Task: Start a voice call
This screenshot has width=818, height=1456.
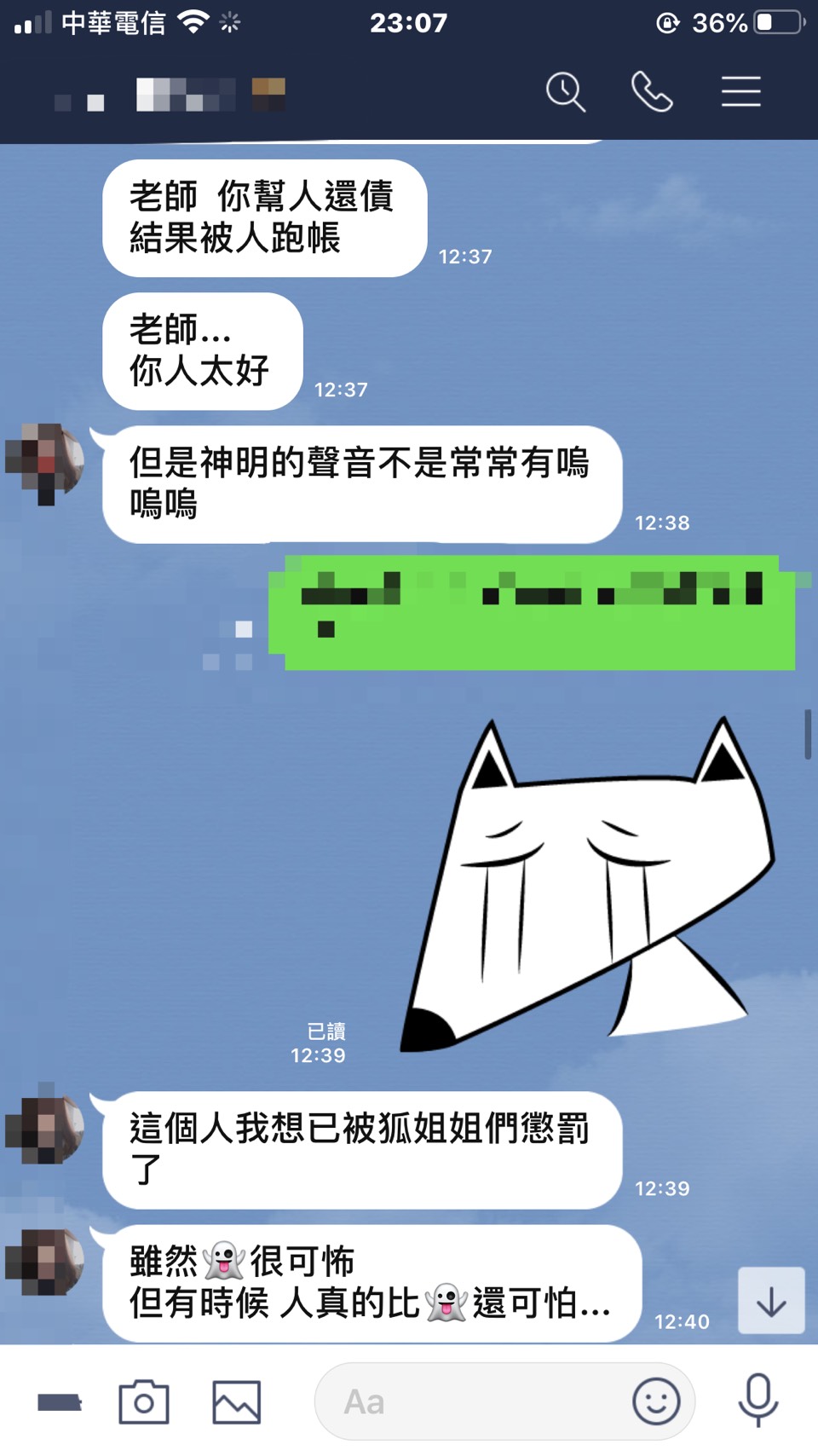Action: coord(652,92)
